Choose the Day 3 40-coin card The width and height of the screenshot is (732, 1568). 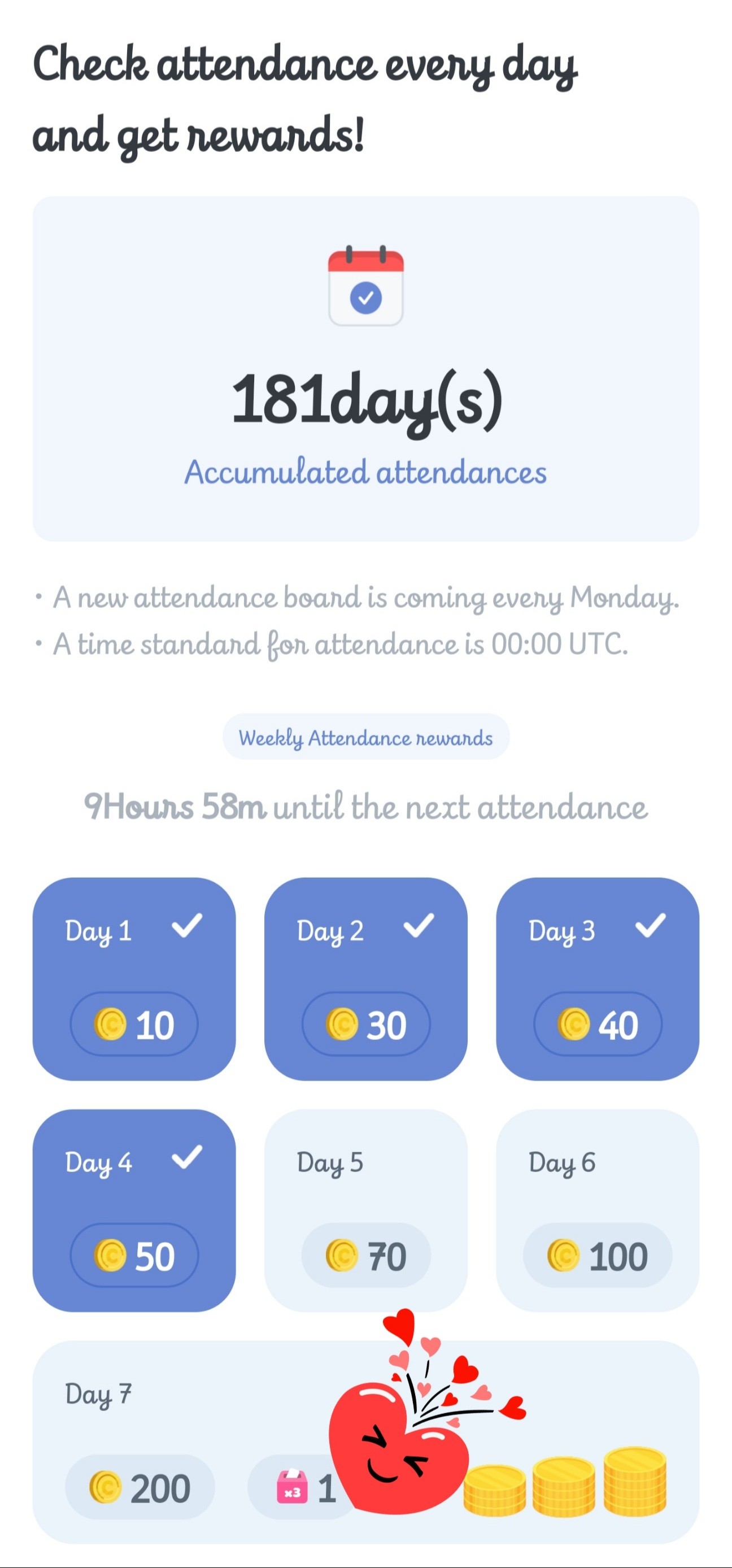[x=598, y=979]
